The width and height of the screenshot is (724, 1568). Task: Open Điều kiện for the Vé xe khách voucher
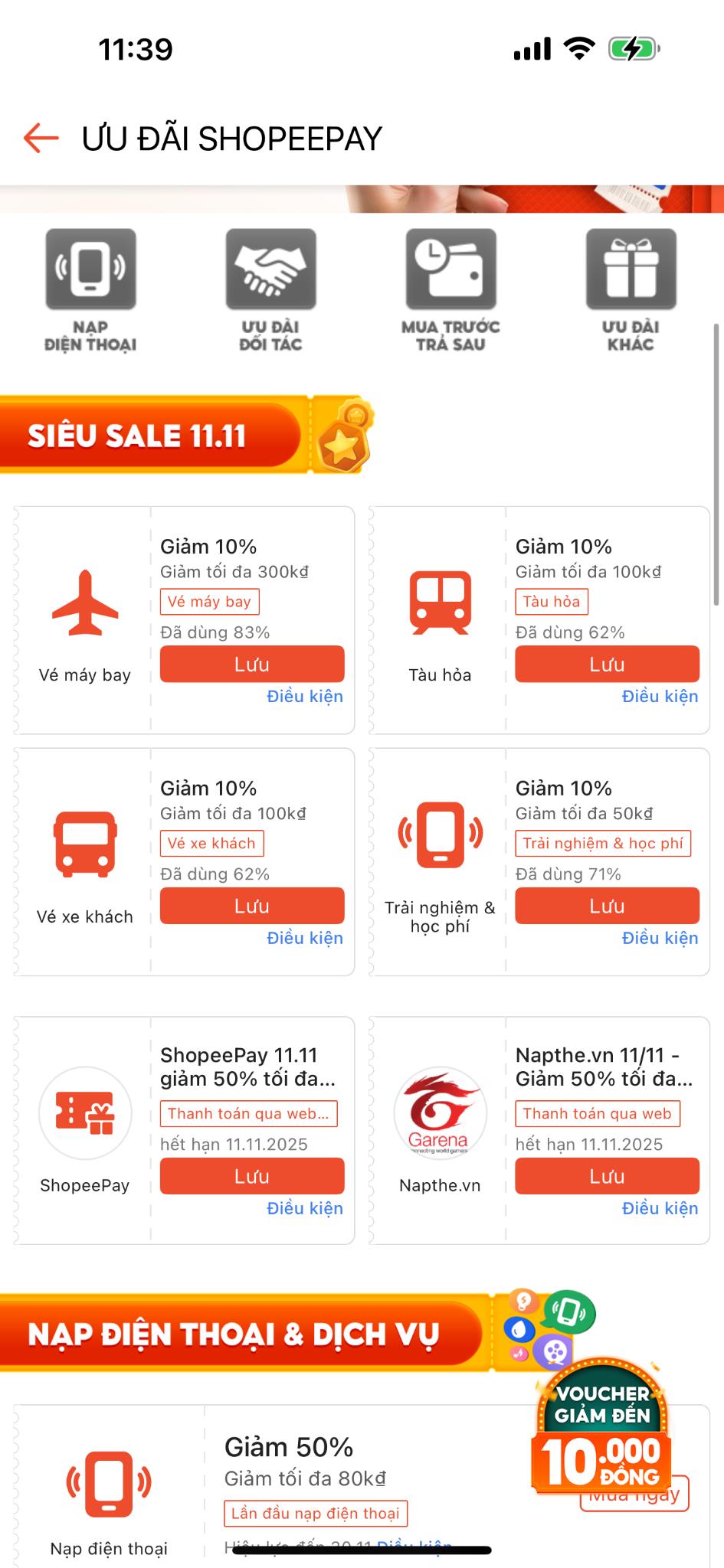click(304, 937)
